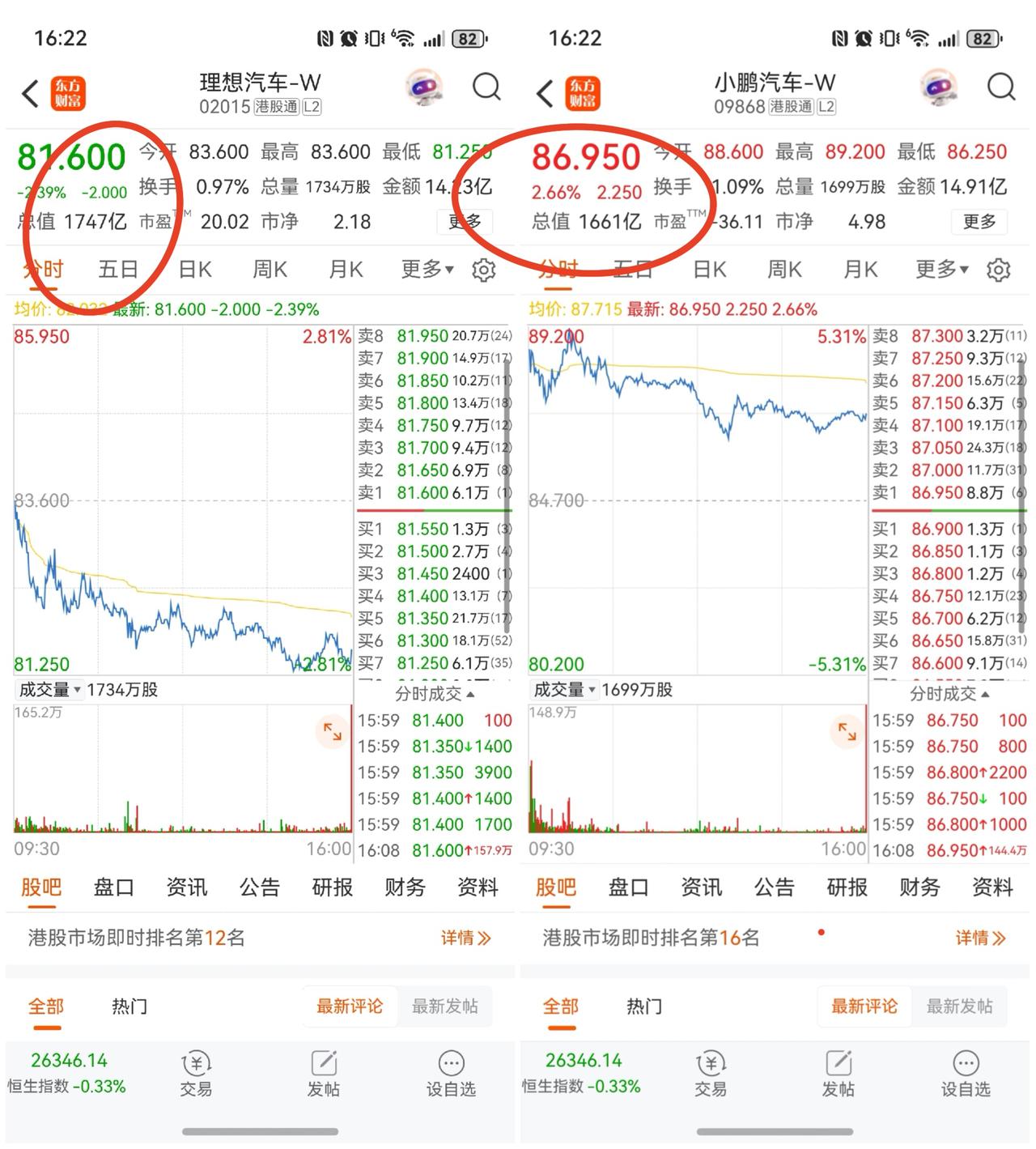1036x1149 pixels.
Task: Select the 热门 filter on 小鹏汽车 page
Action: click(x=643, y=1006)
